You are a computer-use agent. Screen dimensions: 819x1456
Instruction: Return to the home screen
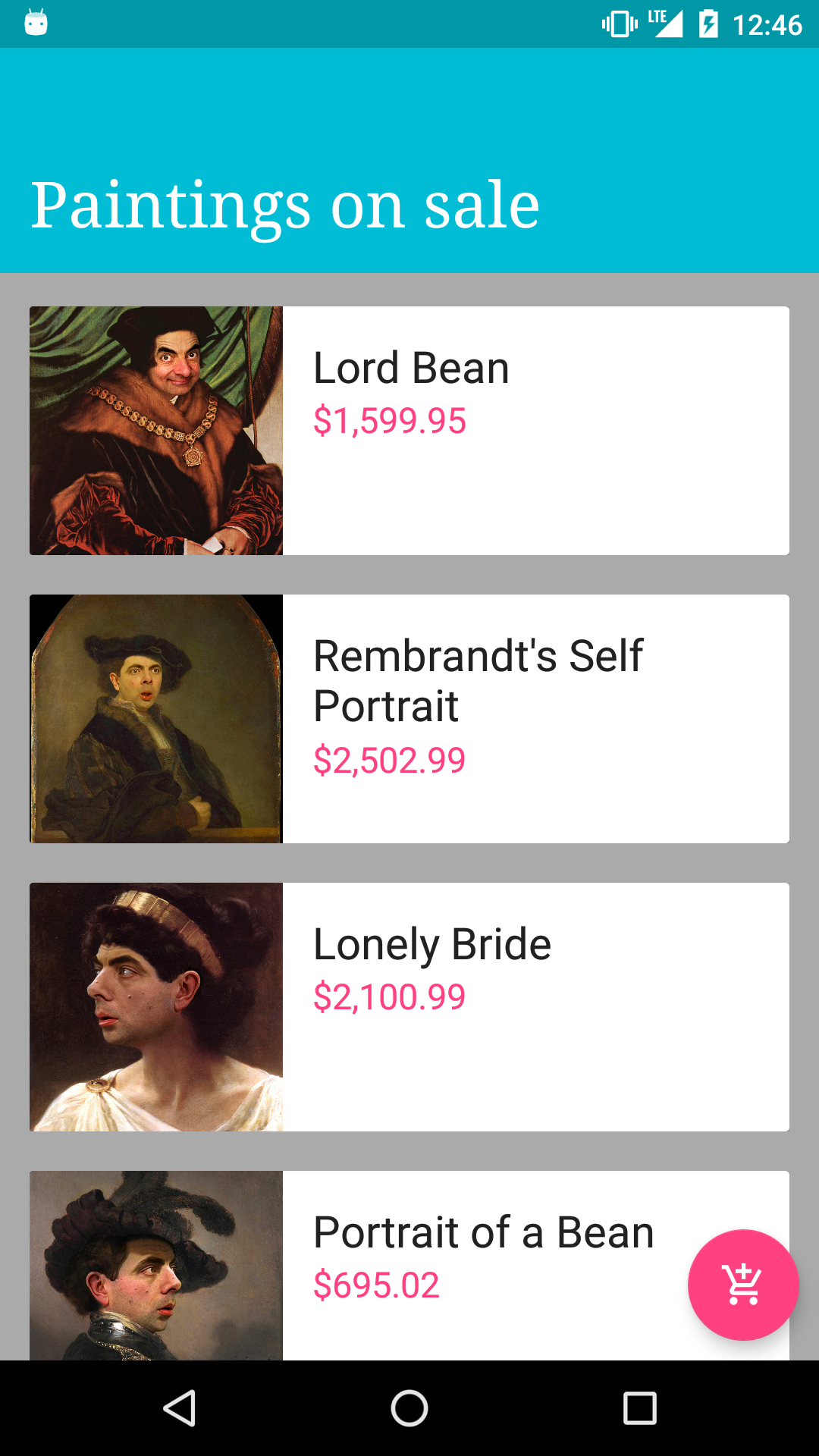409,1409
